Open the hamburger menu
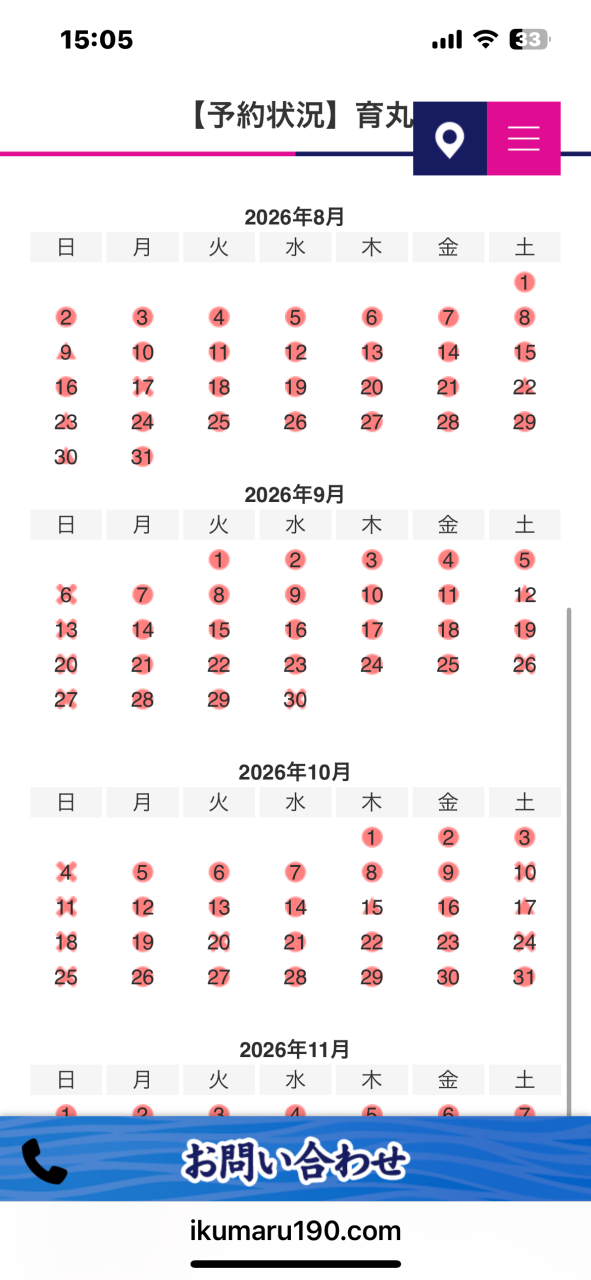This screenshot has height=1280, width=591. click(524, 139)
